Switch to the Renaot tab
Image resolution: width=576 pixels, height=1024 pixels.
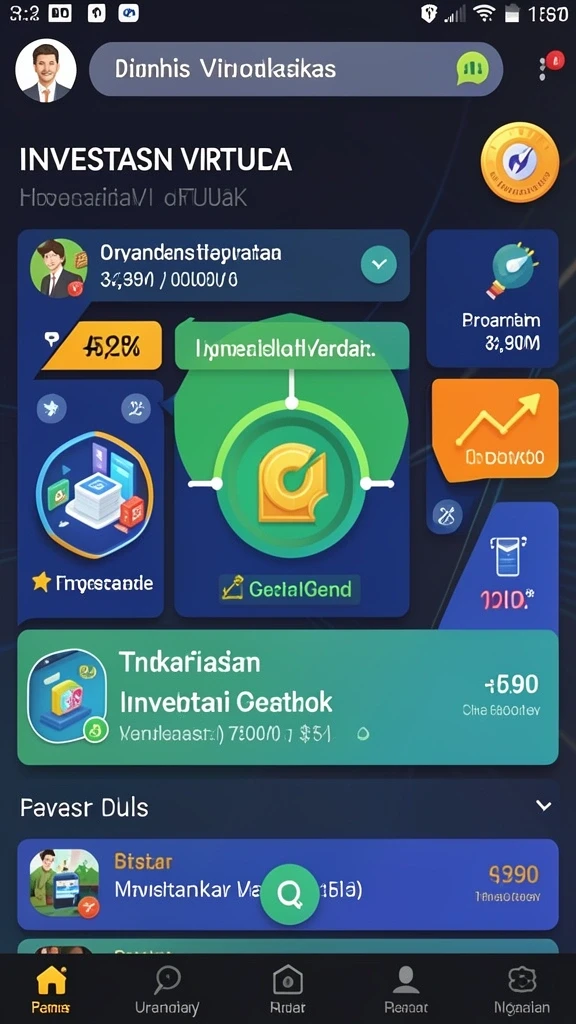(406, 989)
